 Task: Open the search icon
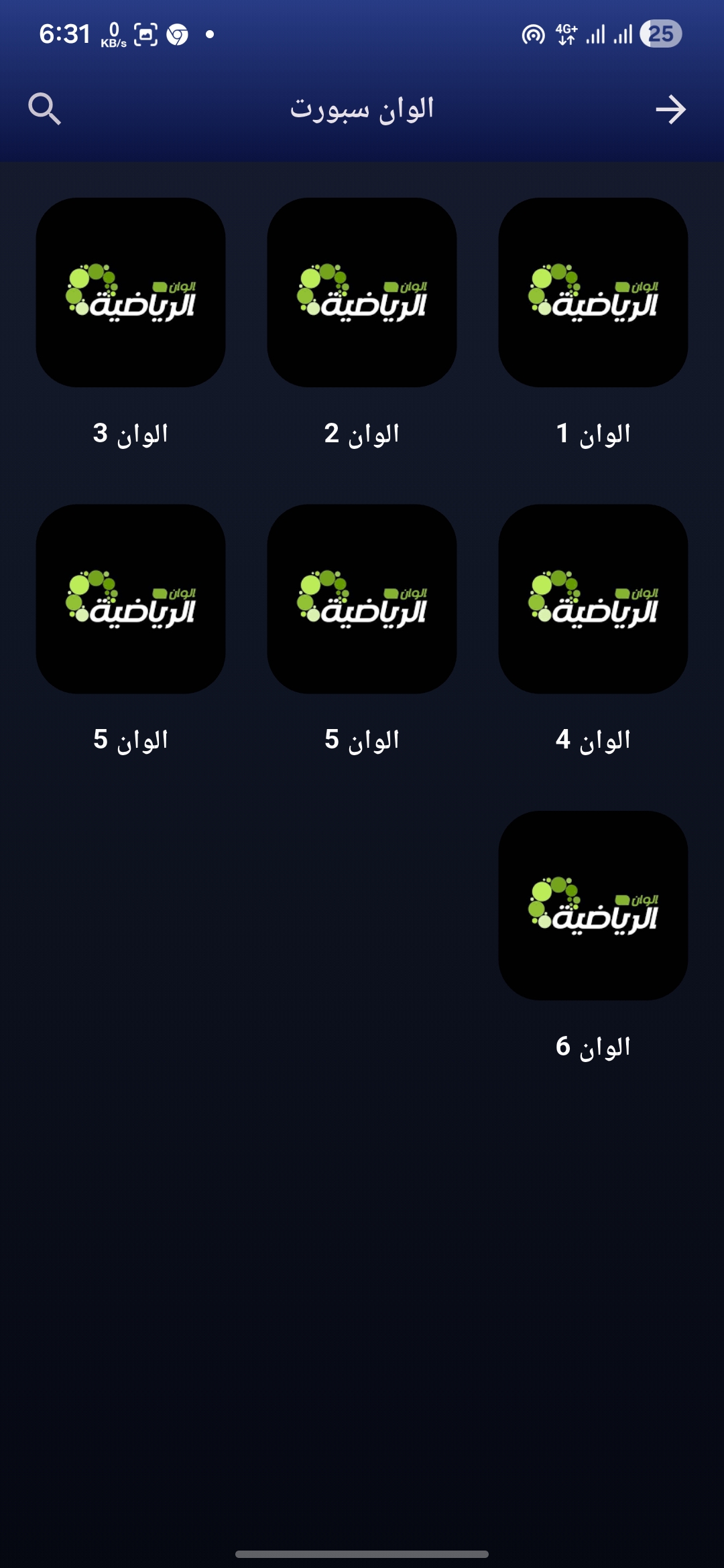(44, 109)
